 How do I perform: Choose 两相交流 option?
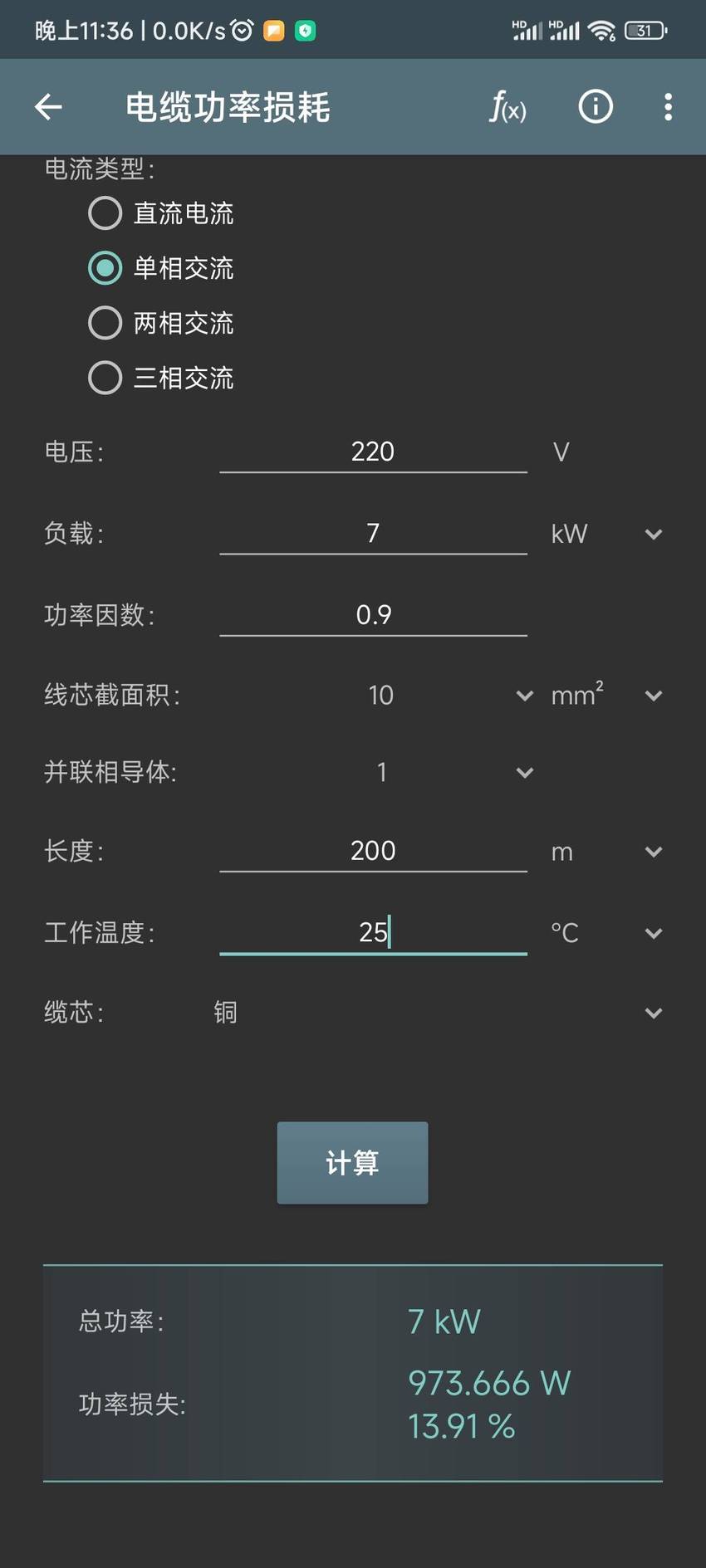click(x=161, y=323)
